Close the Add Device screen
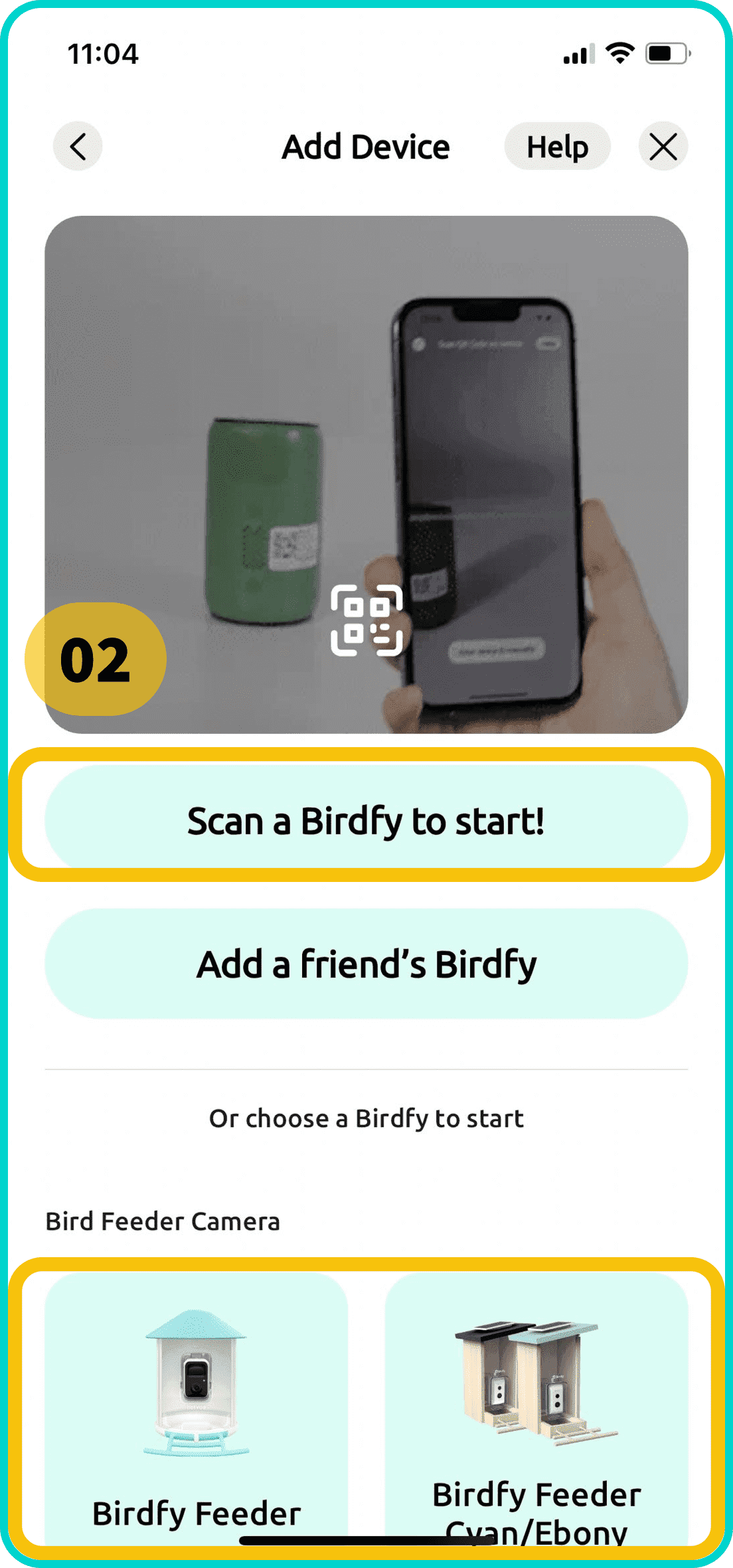This screenshot has width=733, height=1568. 663,147
